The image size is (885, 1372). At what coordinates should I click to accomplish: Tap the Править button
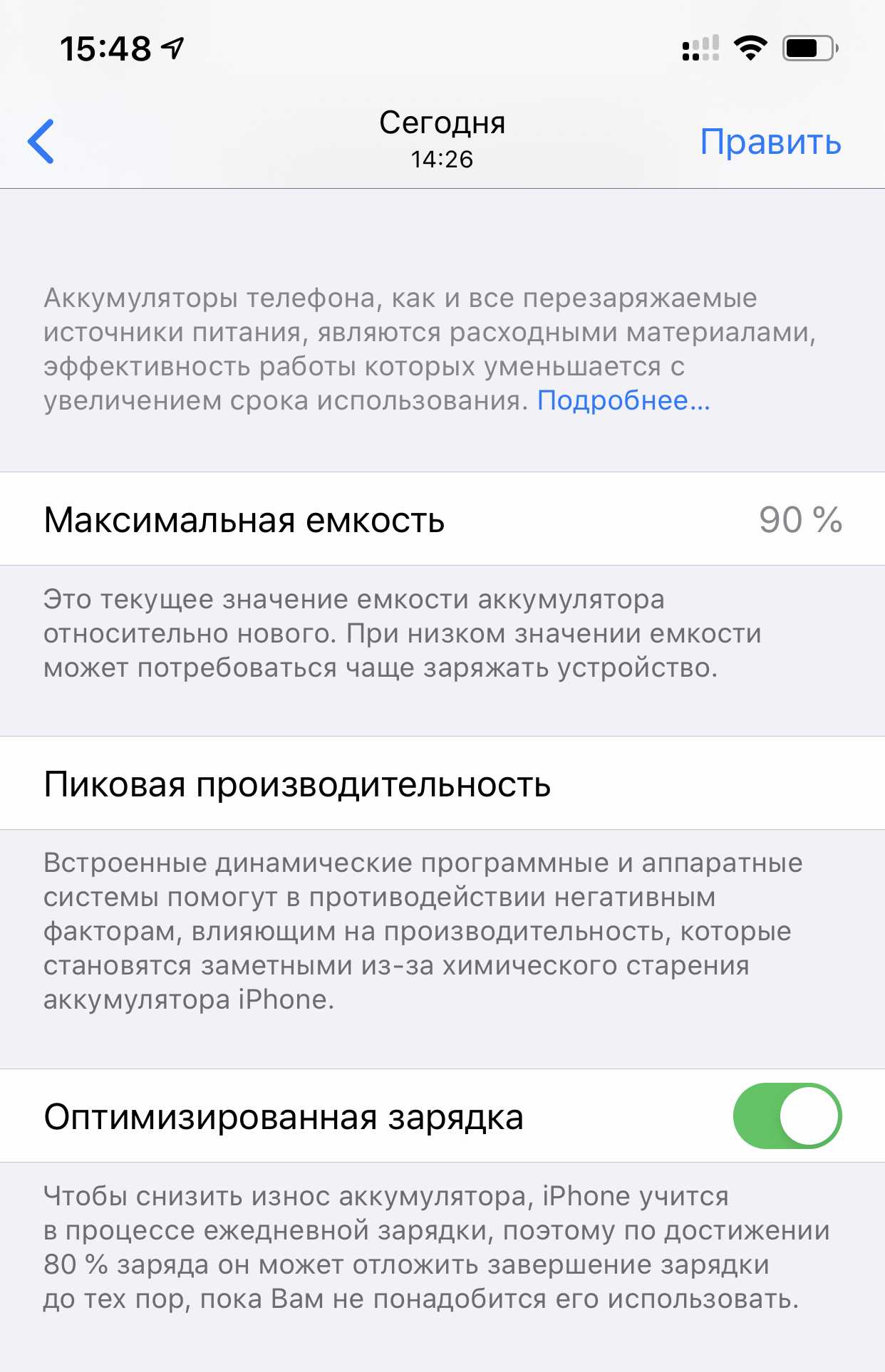click(770, 142)
